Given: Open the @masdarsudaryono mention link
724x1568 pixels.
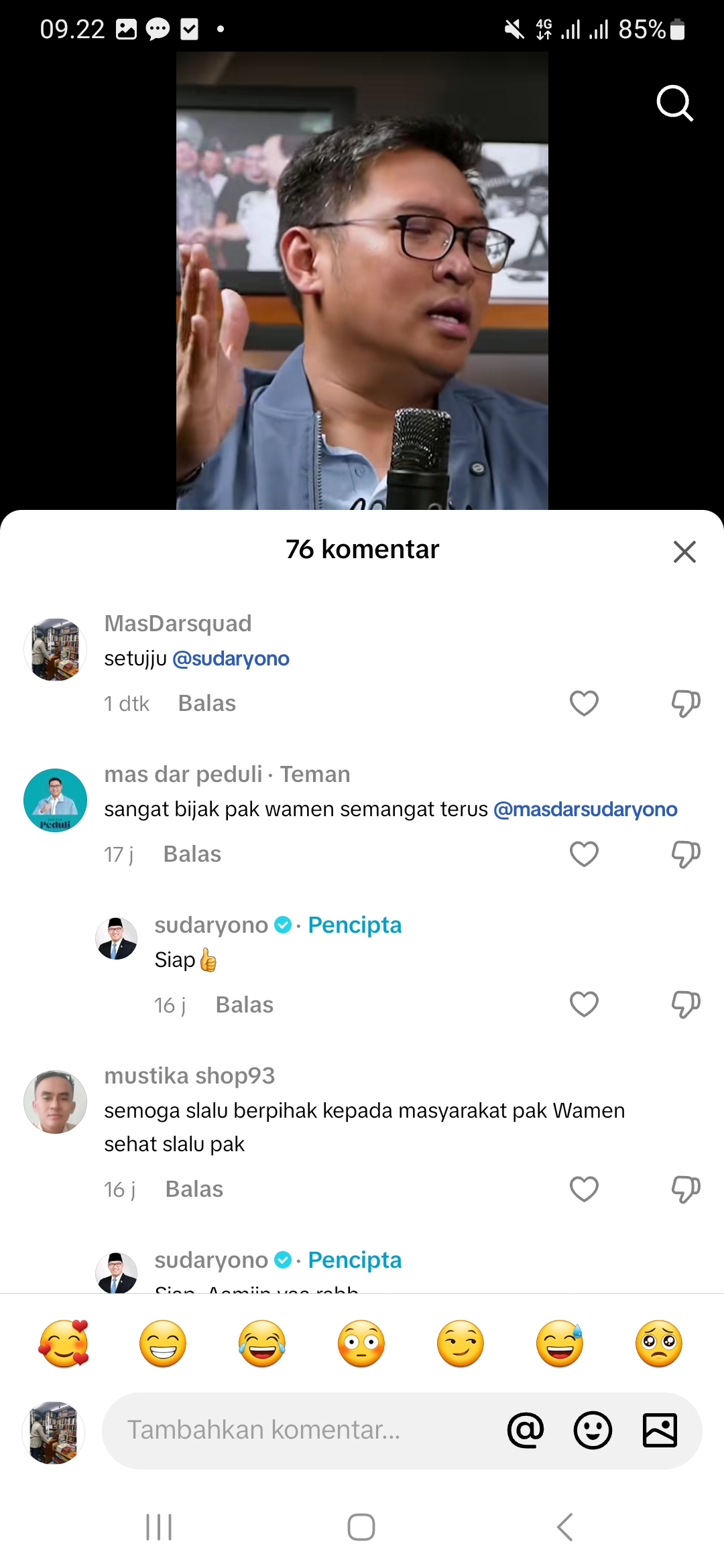Looking at the screenshot, I should tap(585, 809).
